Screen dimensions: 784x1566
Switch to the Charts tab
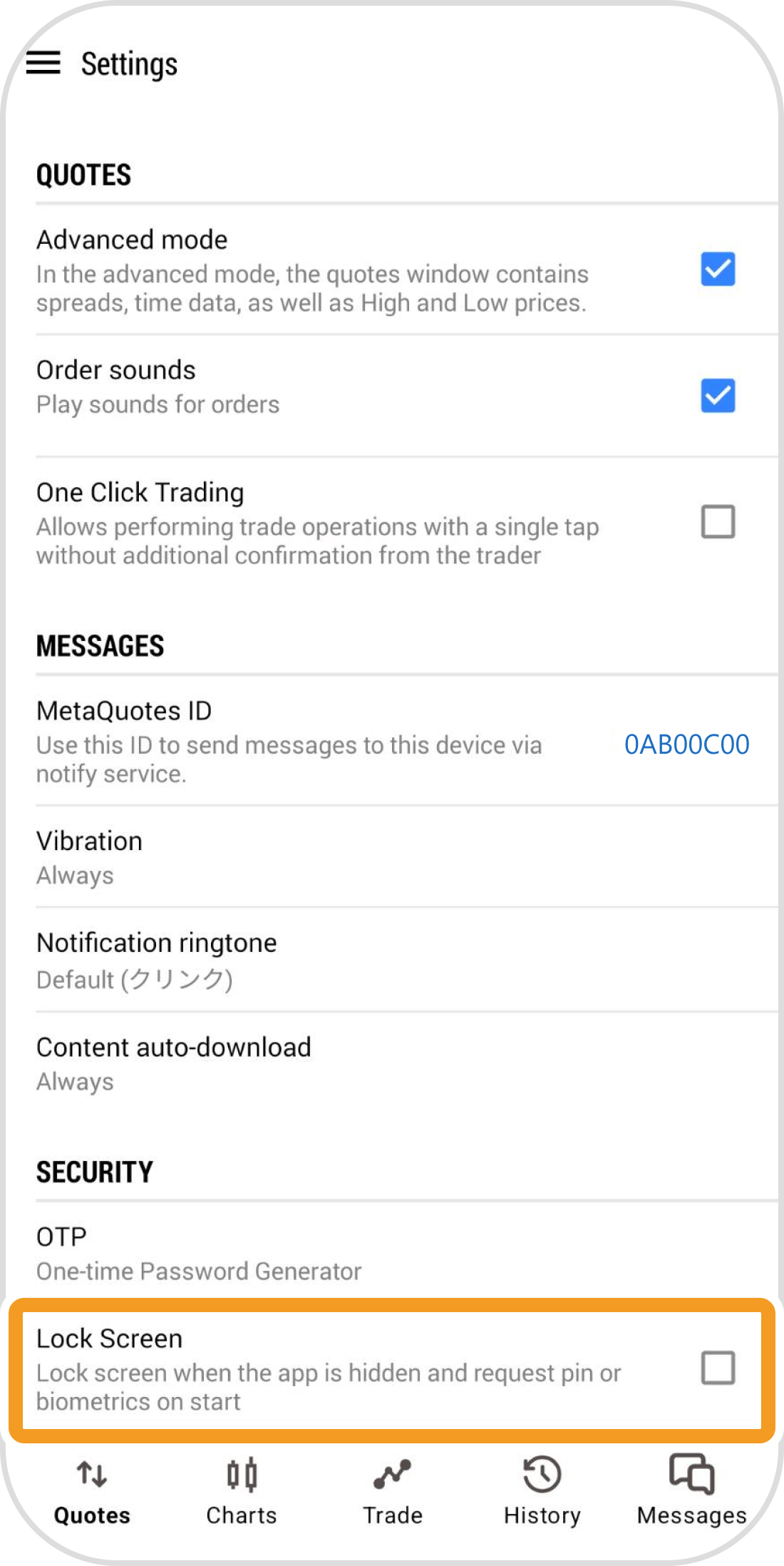click(242, 1490)
